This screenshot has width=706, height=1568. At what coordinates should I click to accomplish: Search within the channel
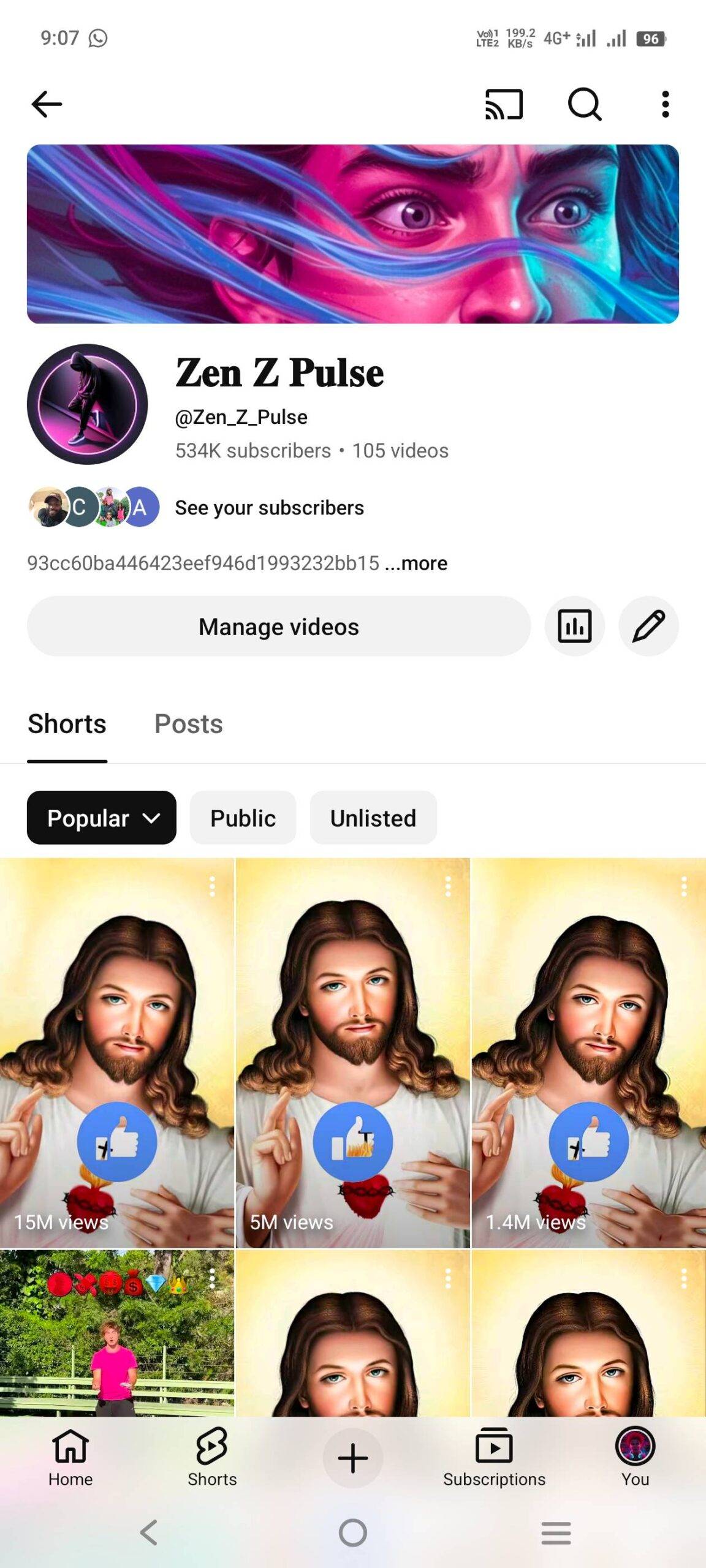(584, 104)
